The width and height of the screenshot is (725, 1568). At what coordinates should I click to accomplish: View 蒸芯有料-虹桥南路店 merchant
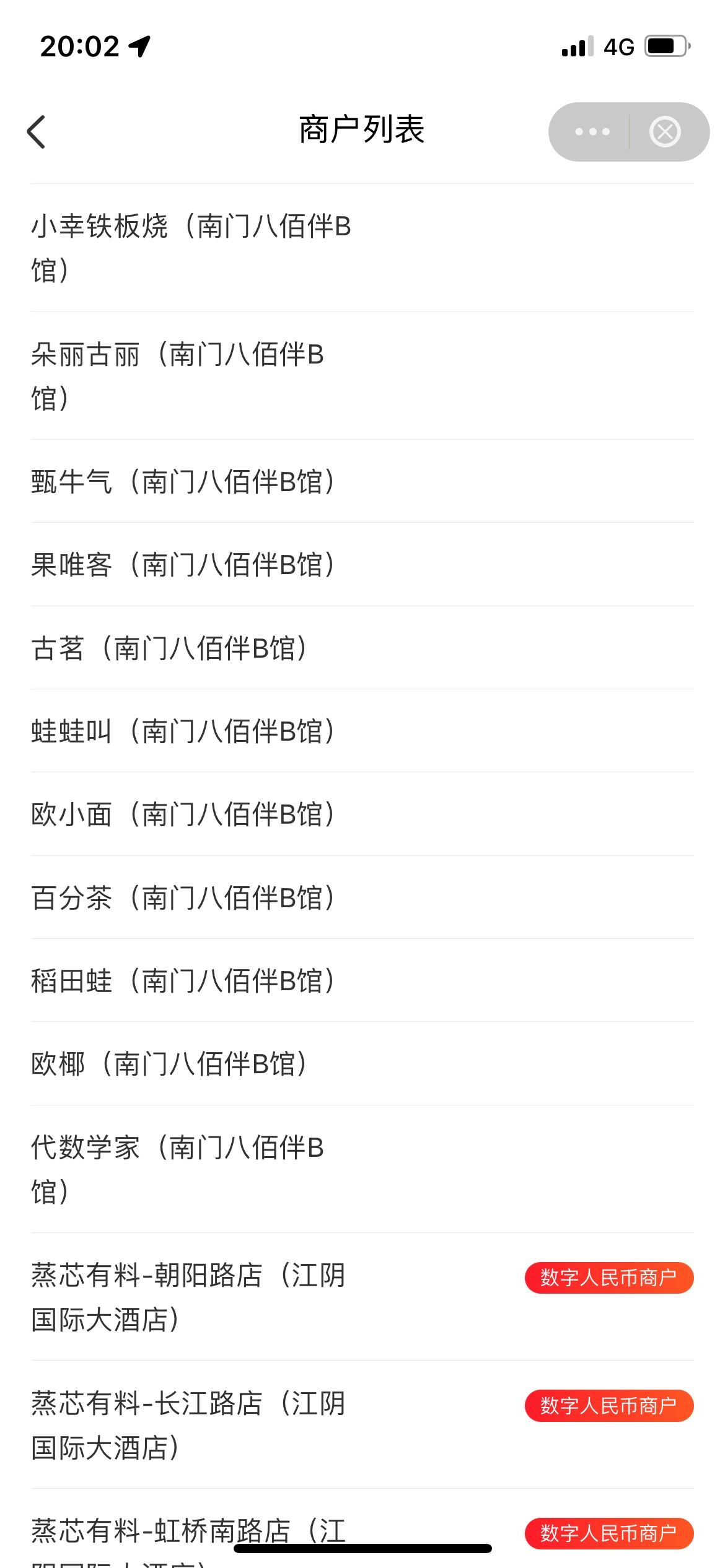pyautogui.click(x=189, y=1532)
